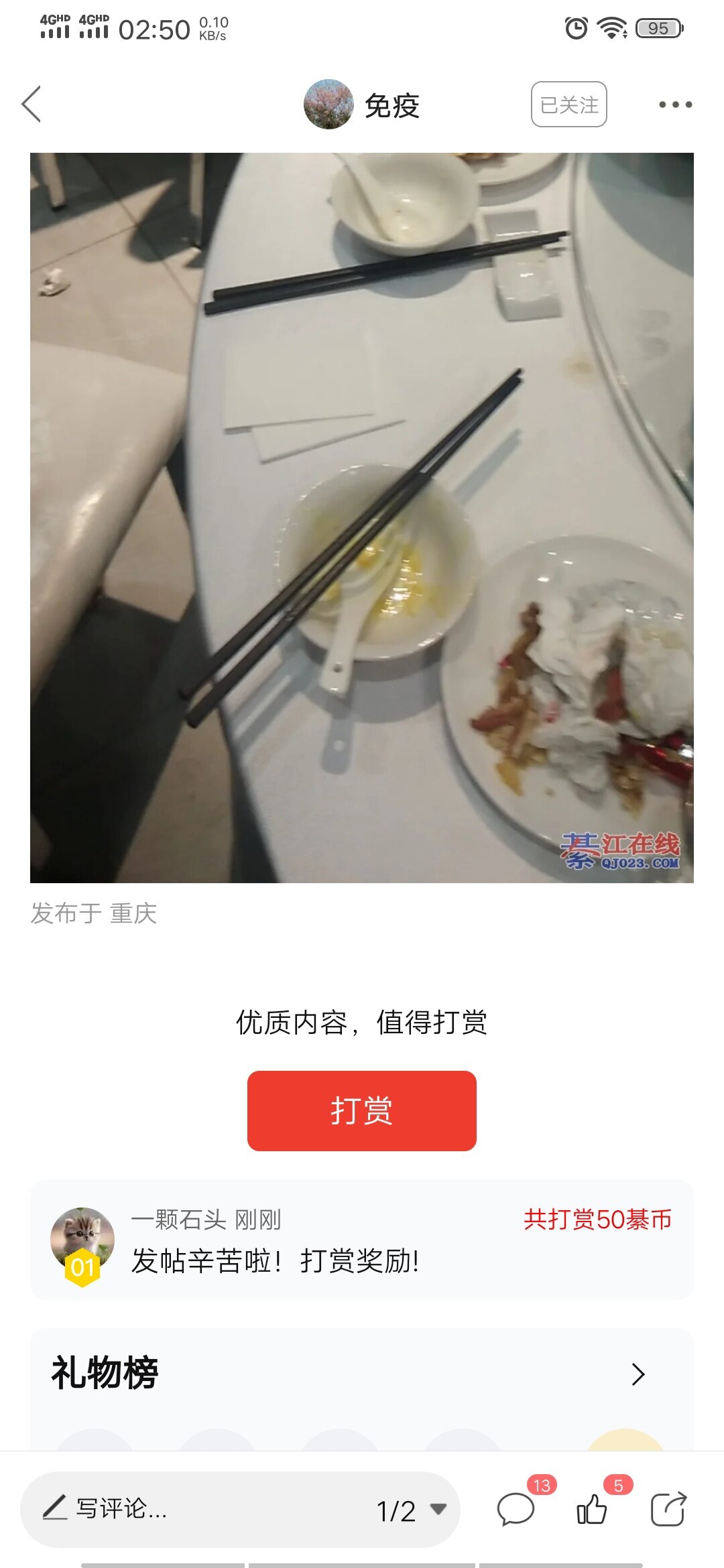Open the three-dot overflow menu
The height and width of the screenshot is (1568, 724).
pos(675,105)
